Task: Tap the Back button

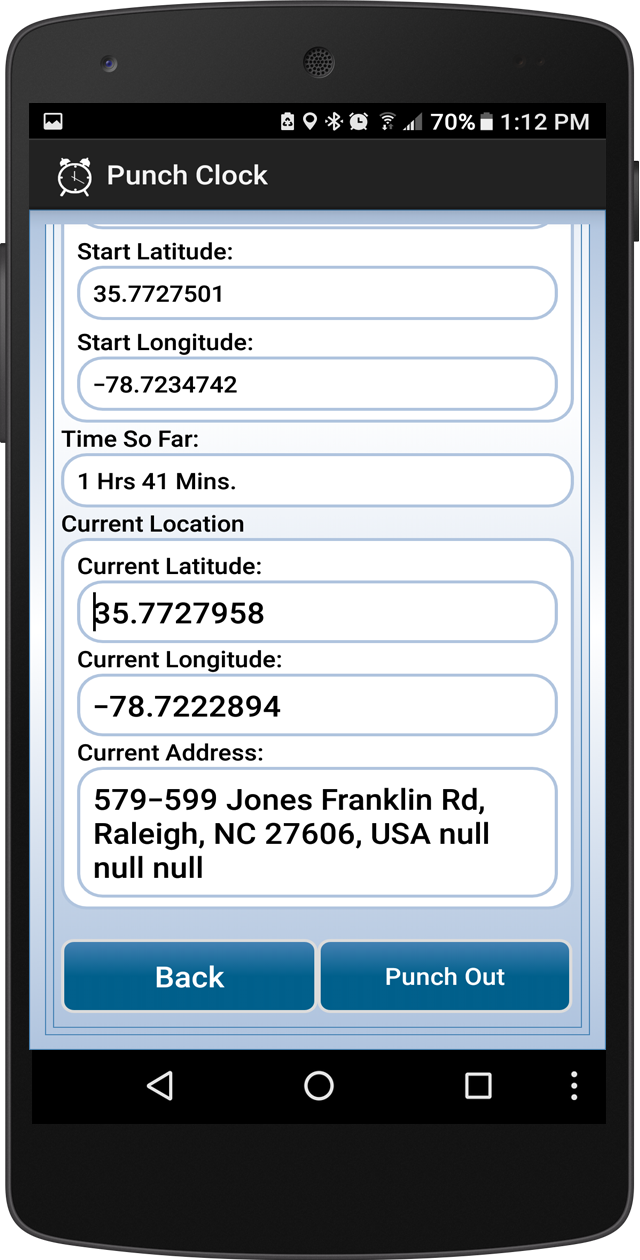Action: coord(189,976)
